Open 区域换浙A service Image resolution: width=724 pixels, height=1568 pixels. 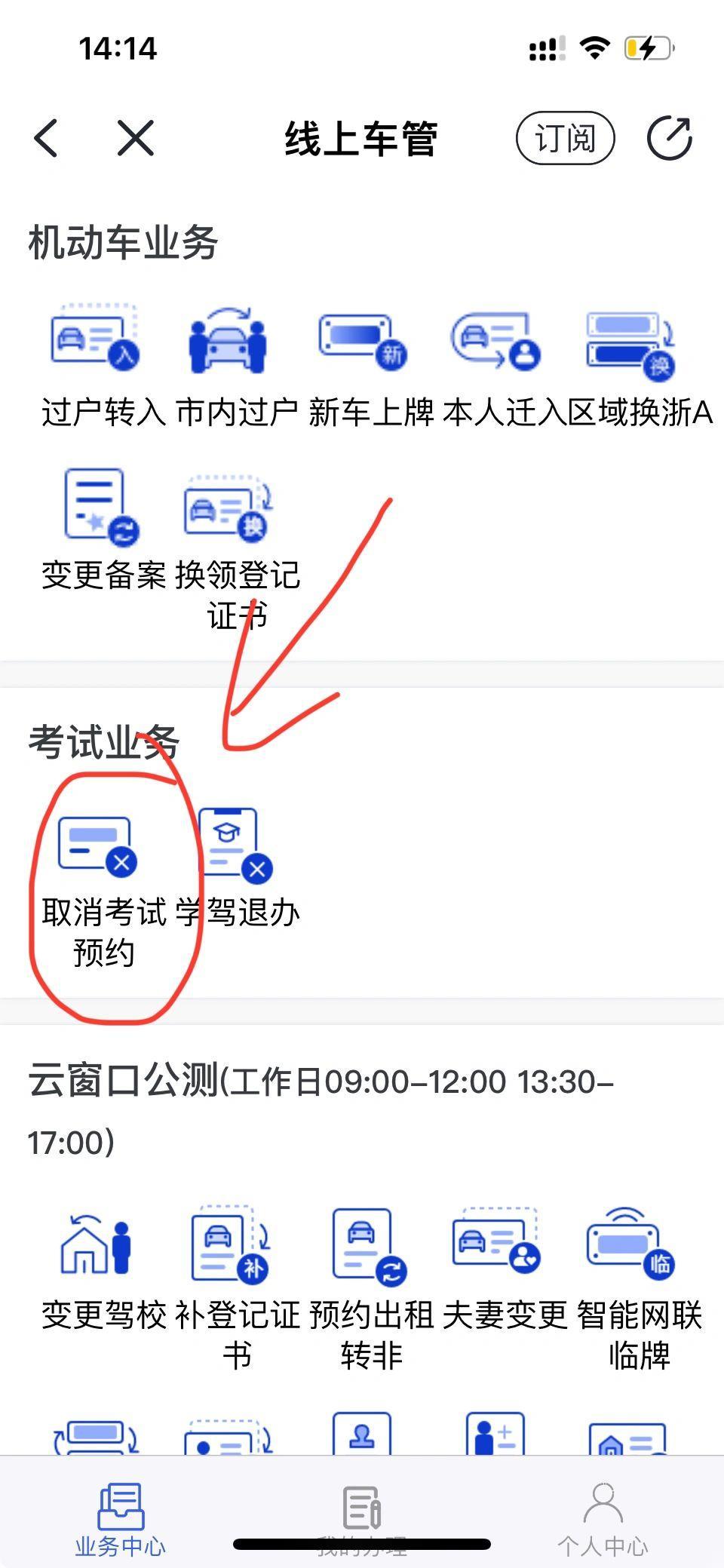pos(640,367)
